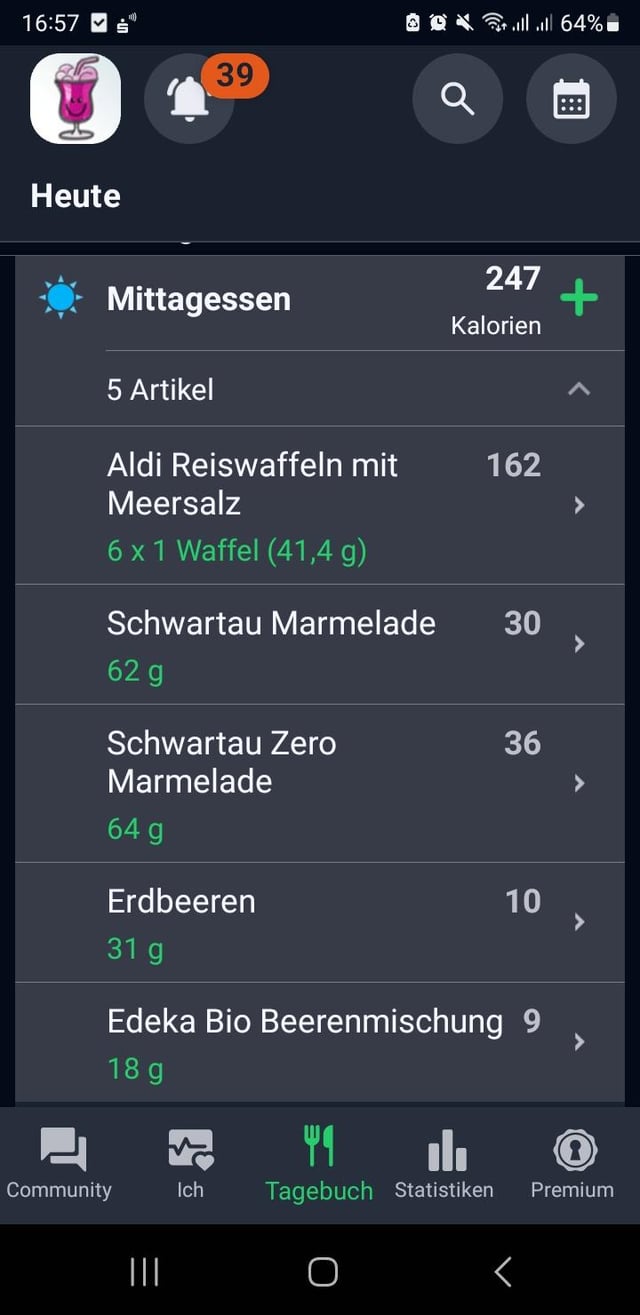The height and width of the screenshot is (1315, 640).
Task: Open Schwartau Zero Marmelade entry
Action: (x=320, y=784)
